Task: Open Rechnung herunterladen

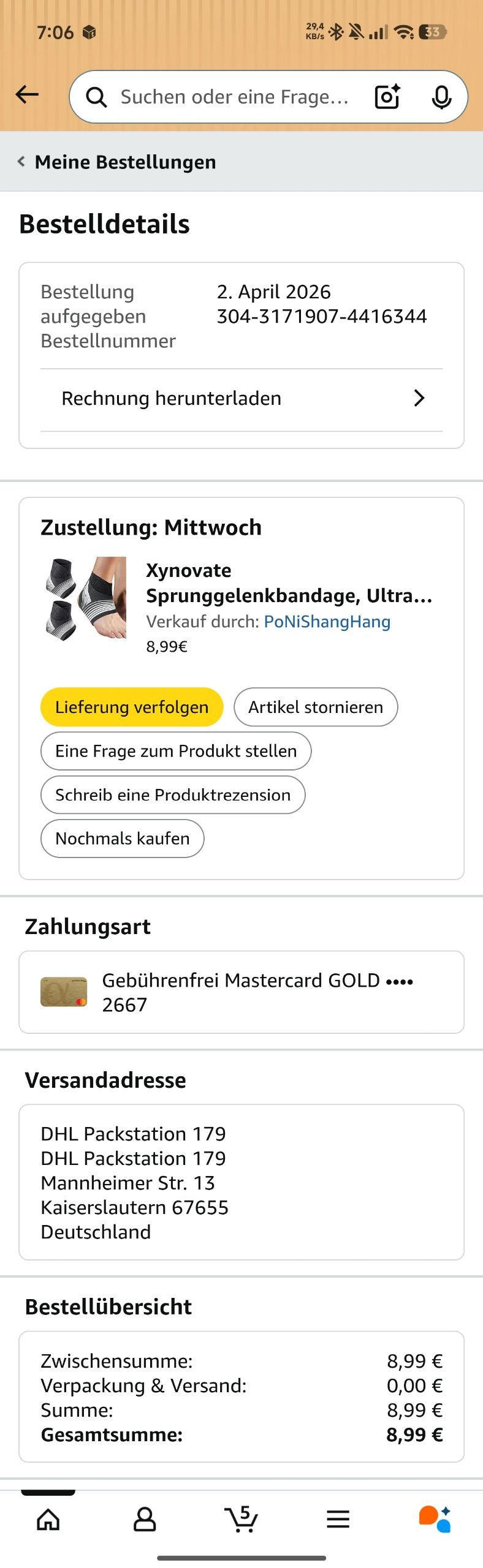Action: [x=241, y=399]
